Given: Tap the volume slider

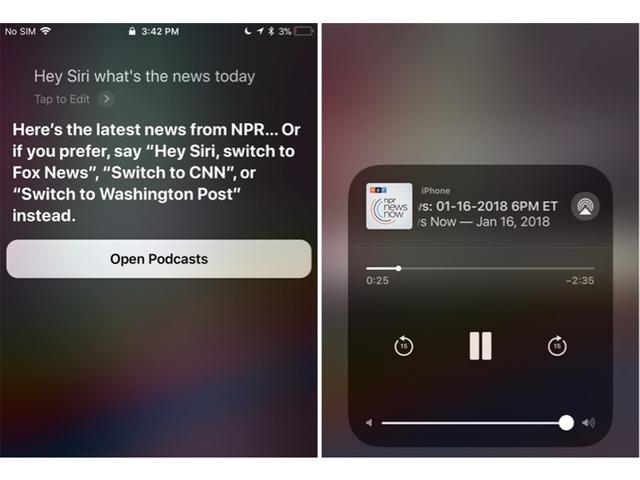Looking at the screenshot, I should 474,423.
